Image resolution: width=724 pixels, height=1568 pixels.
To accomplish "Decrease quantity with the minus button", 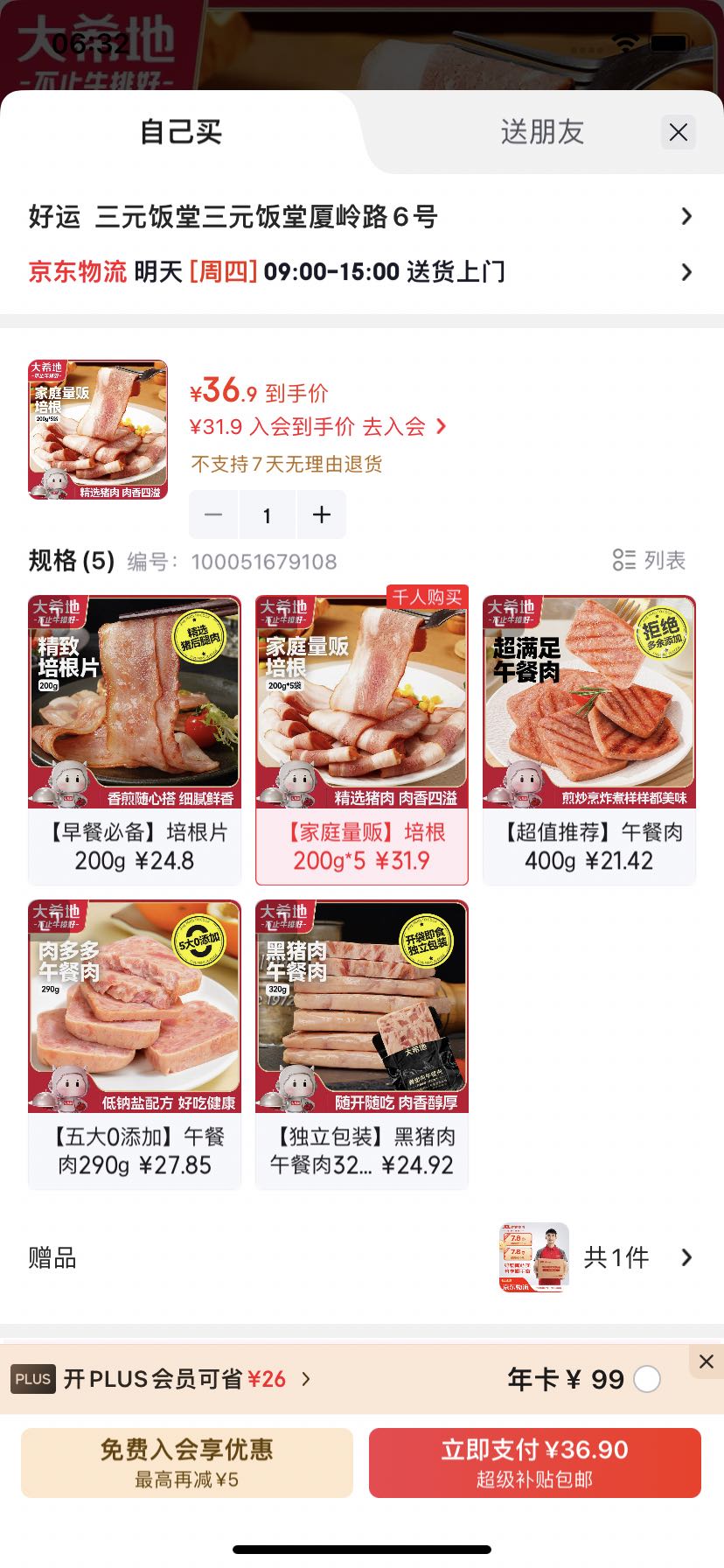I will pos(213,514).
